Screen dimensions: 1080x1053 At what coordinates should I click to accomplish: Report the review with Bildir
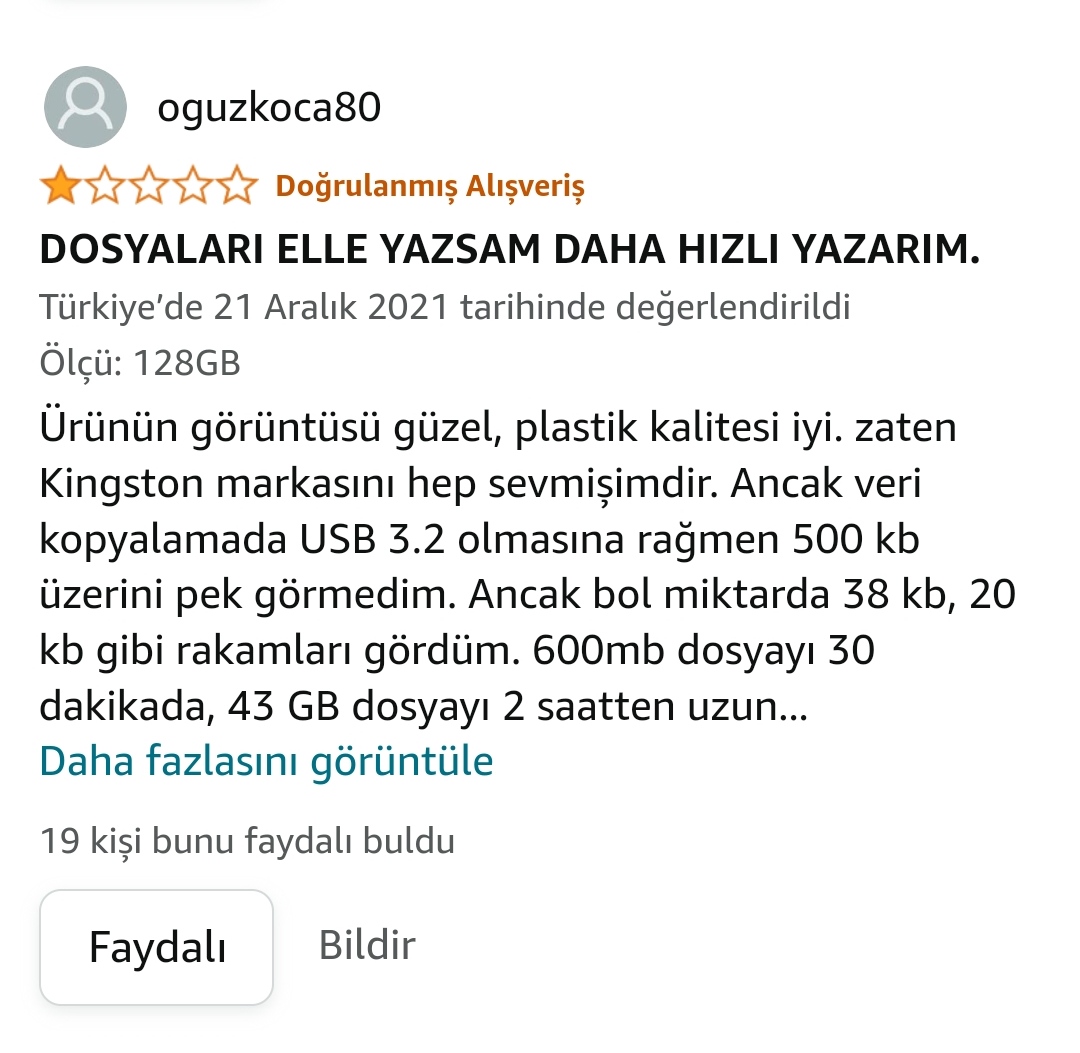click(x=366, y=945)
